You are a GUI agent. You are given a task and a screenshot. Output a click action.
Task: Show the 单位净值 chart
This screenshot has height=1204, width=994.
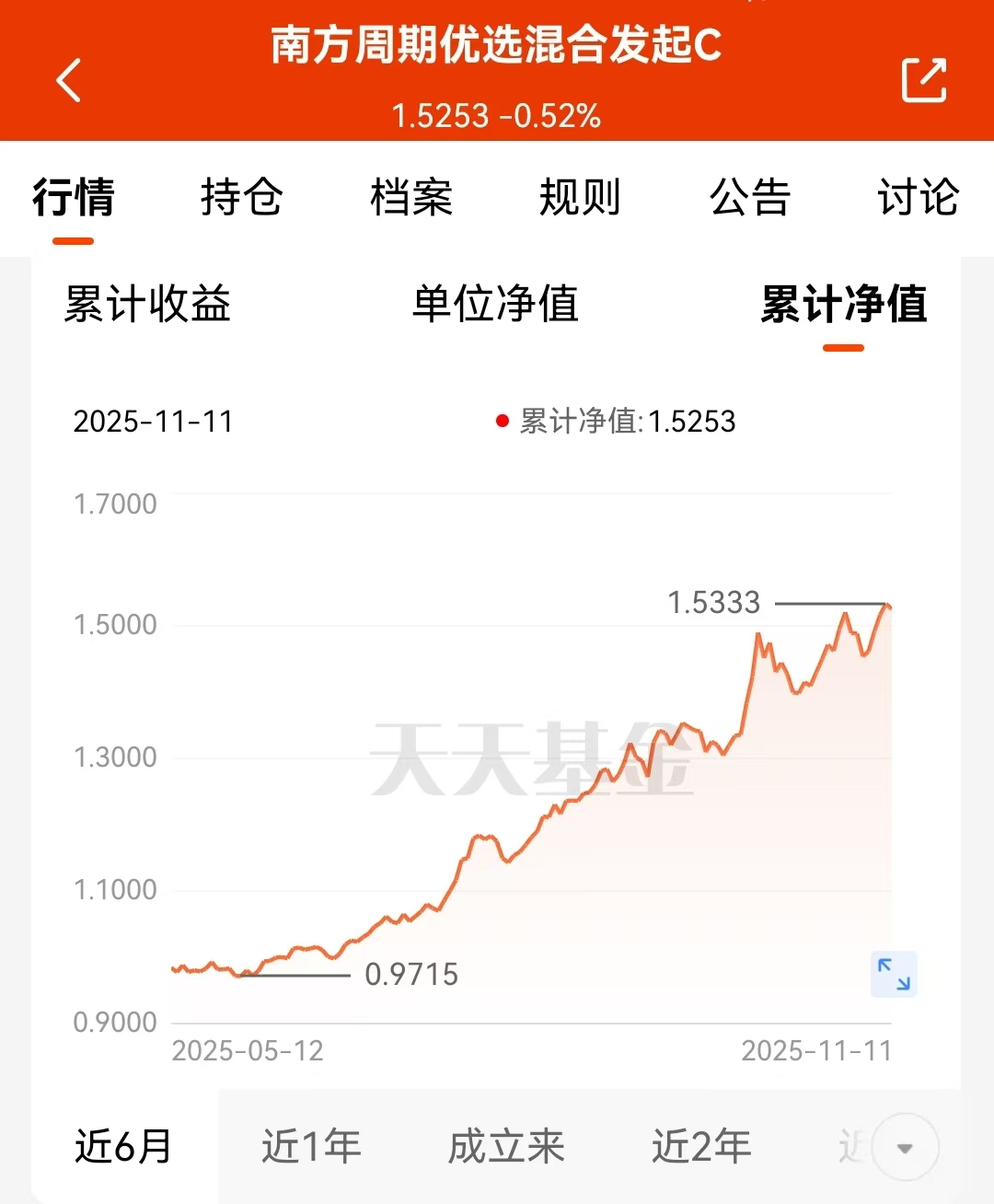tap(495, 304)
